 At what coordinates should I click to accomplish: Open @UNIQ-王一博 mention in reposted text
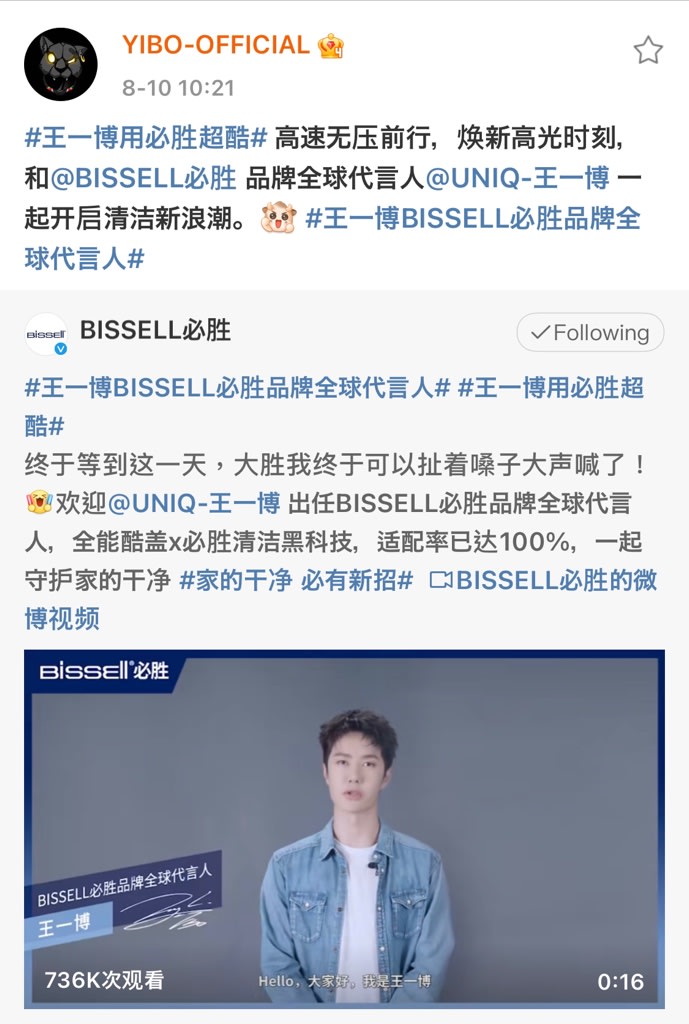(x=194, y=503)
